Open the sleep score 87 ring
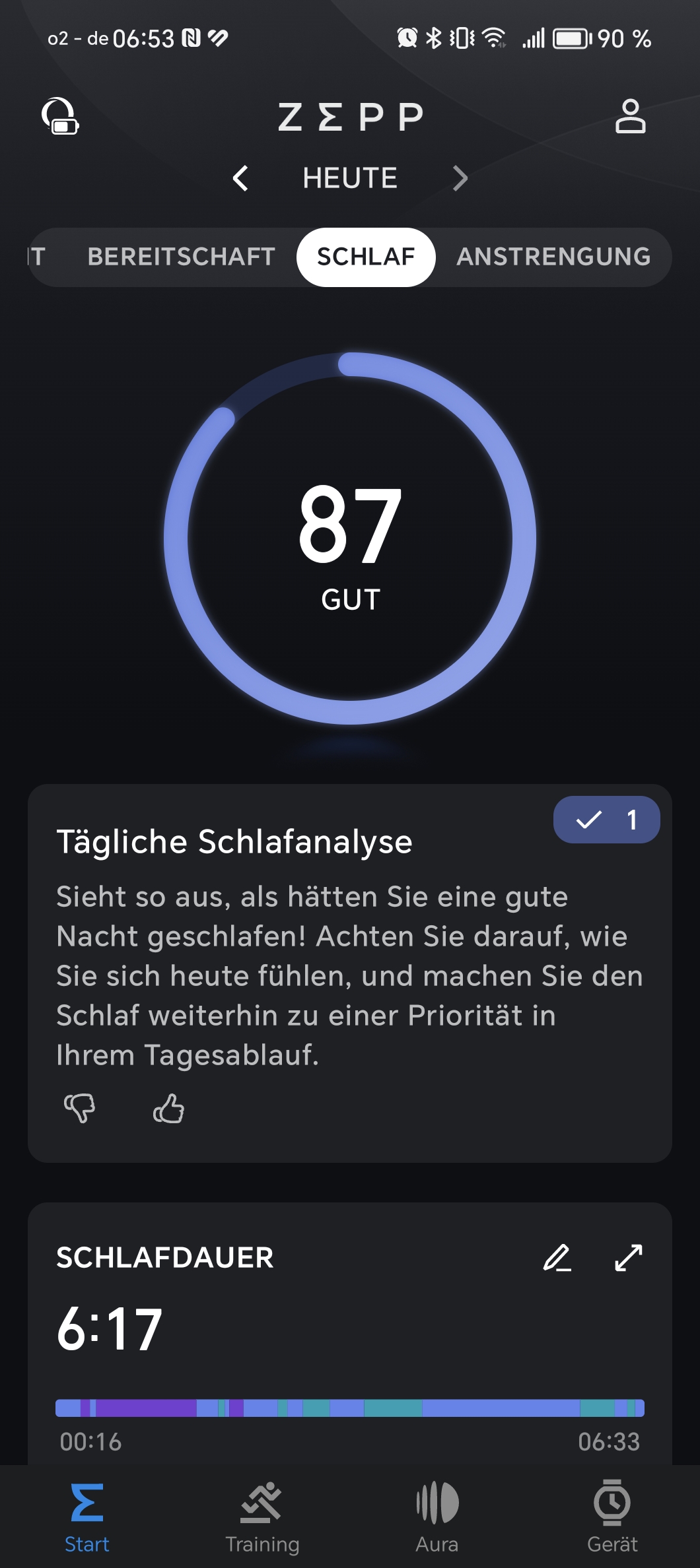This screenshot has height=1568, width=700. (x=350, y=539)
